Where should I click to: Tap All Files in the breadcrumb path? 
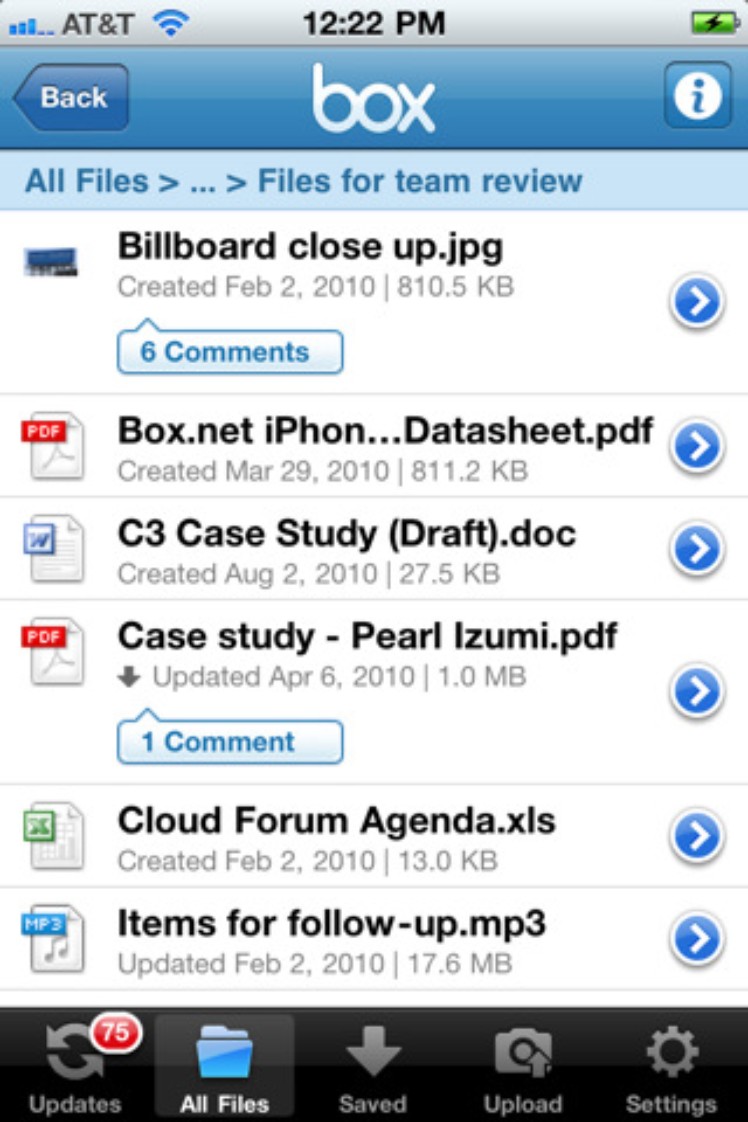pos(87,182)
